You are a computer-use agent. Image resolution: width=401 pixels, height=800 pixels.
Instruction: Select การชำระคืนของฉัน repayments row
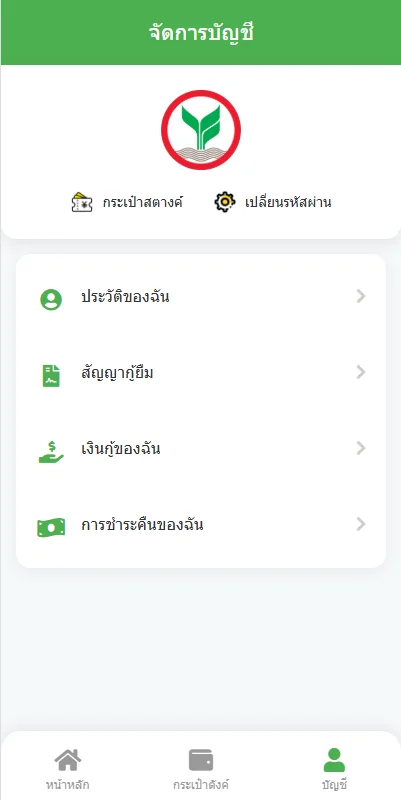200,525
